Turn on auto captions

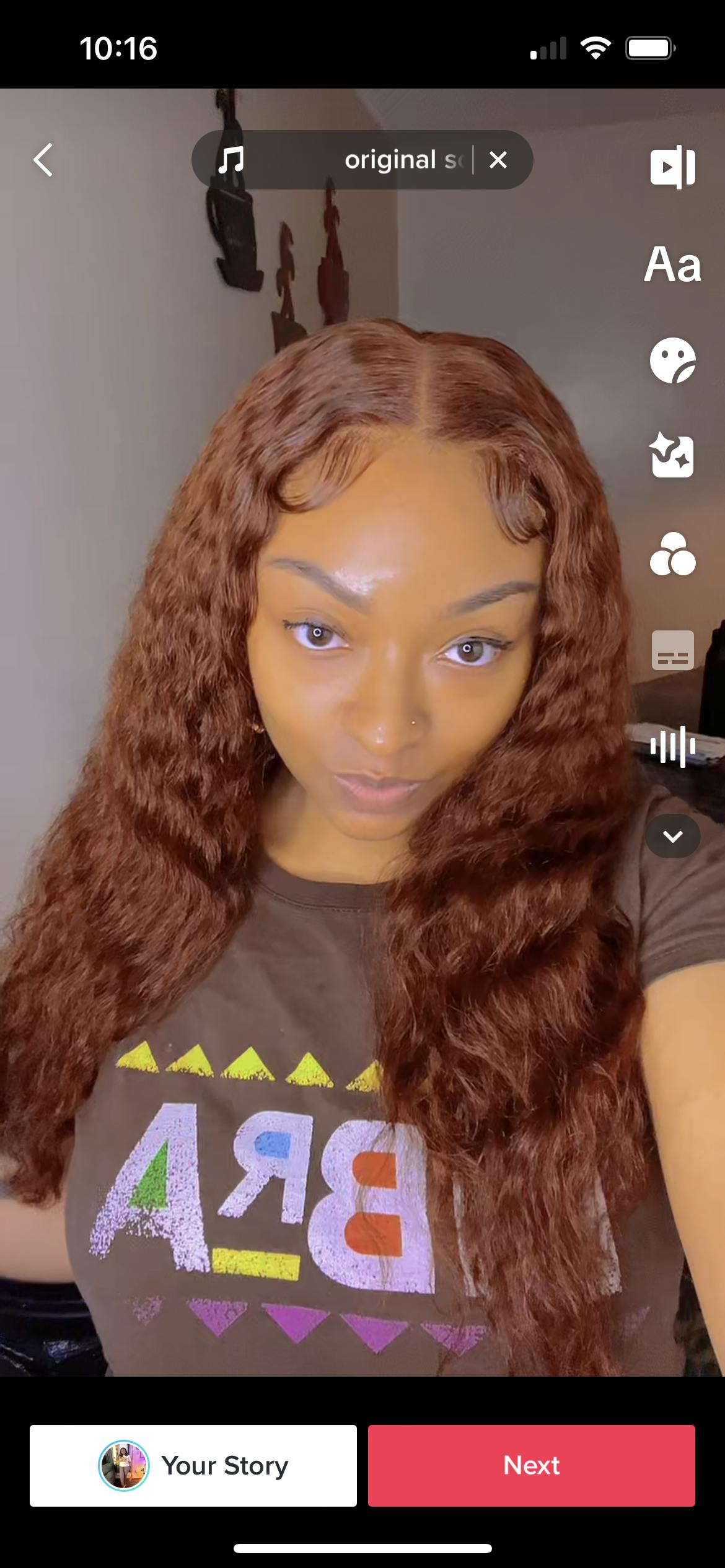[673, 650]
